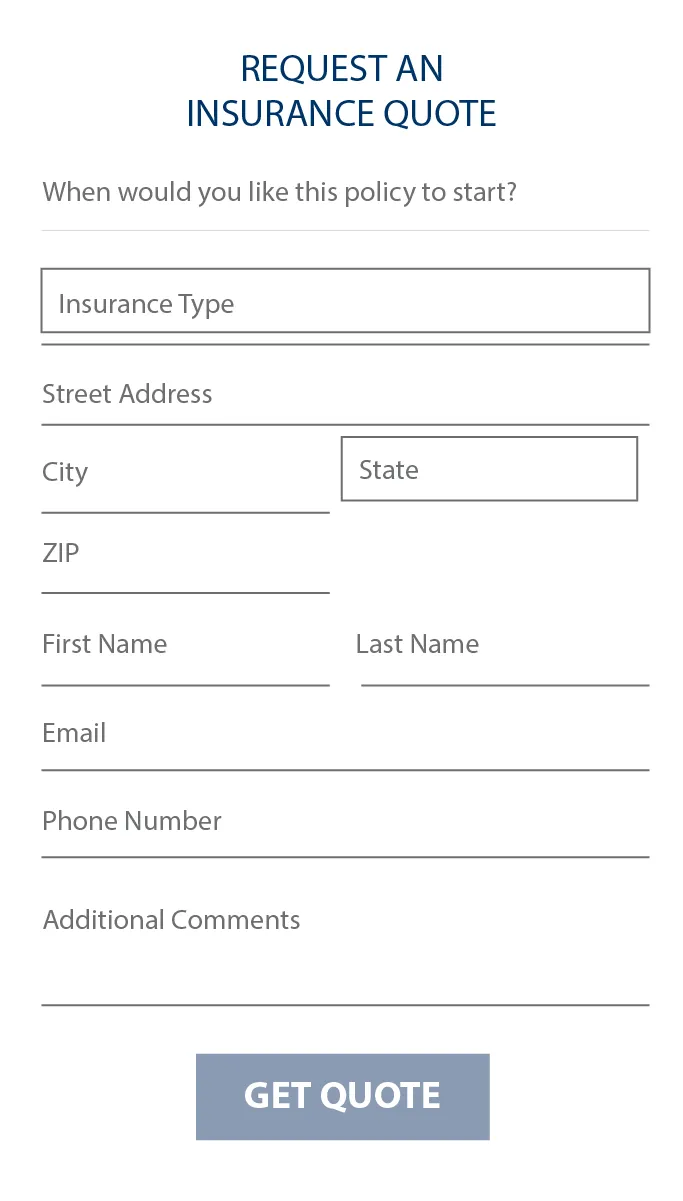Select the Last Name field
Image resolution: width=683 pixels, height=1201 pixels.
tap(503, 646)
